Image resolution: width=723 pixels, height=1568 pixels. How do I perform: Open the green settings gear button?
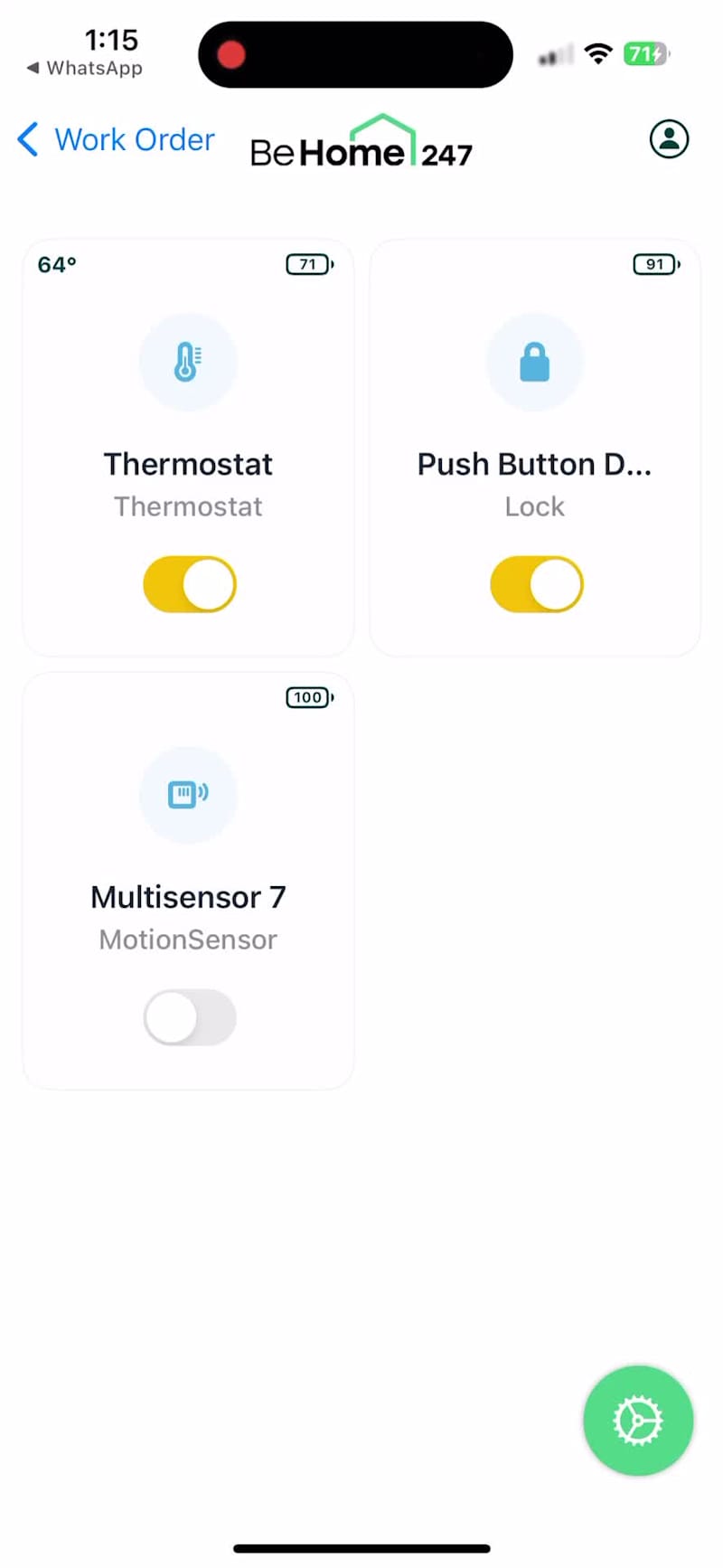(x=638, y=1421)
